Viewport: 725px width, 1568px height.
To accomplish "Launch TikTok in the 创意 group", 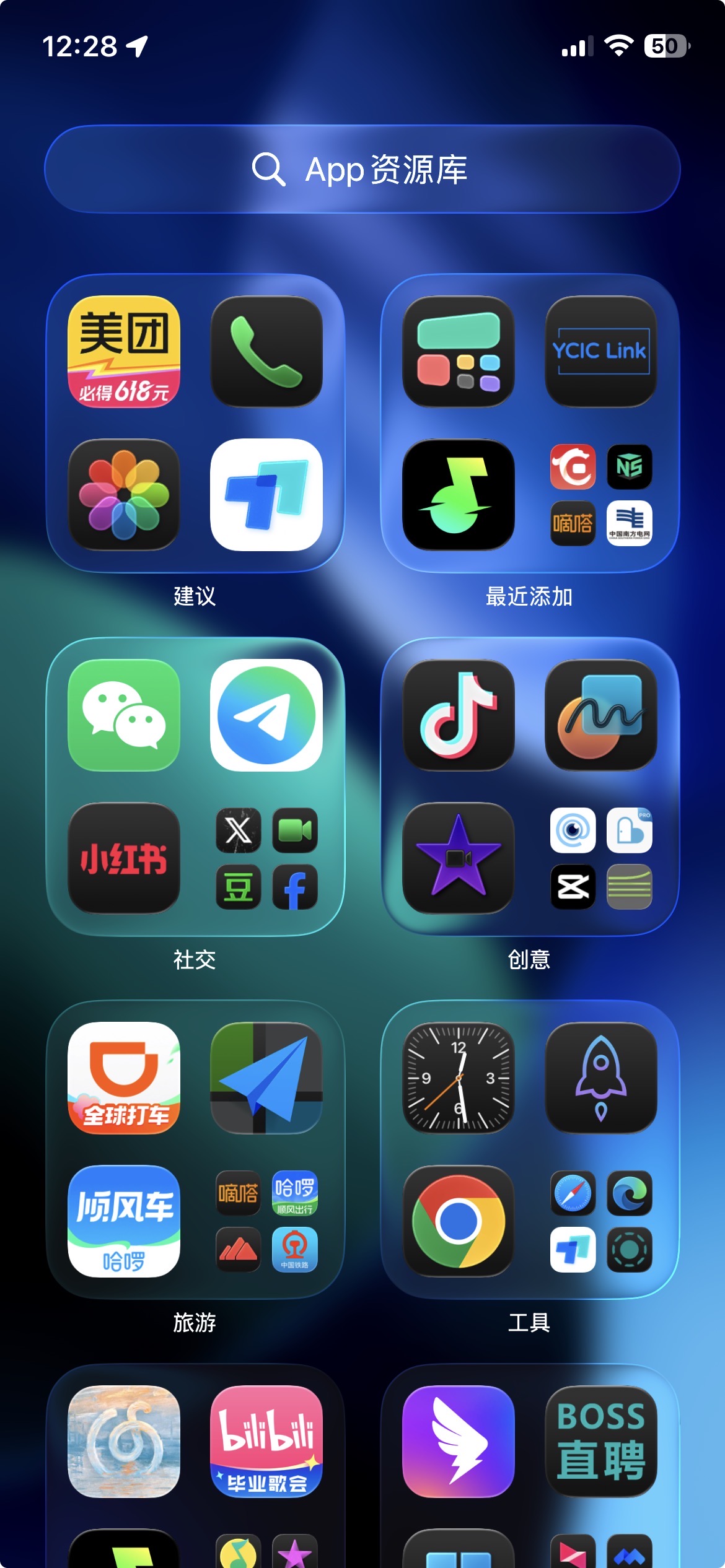I will pyautogui.click(x=458, y=715).
